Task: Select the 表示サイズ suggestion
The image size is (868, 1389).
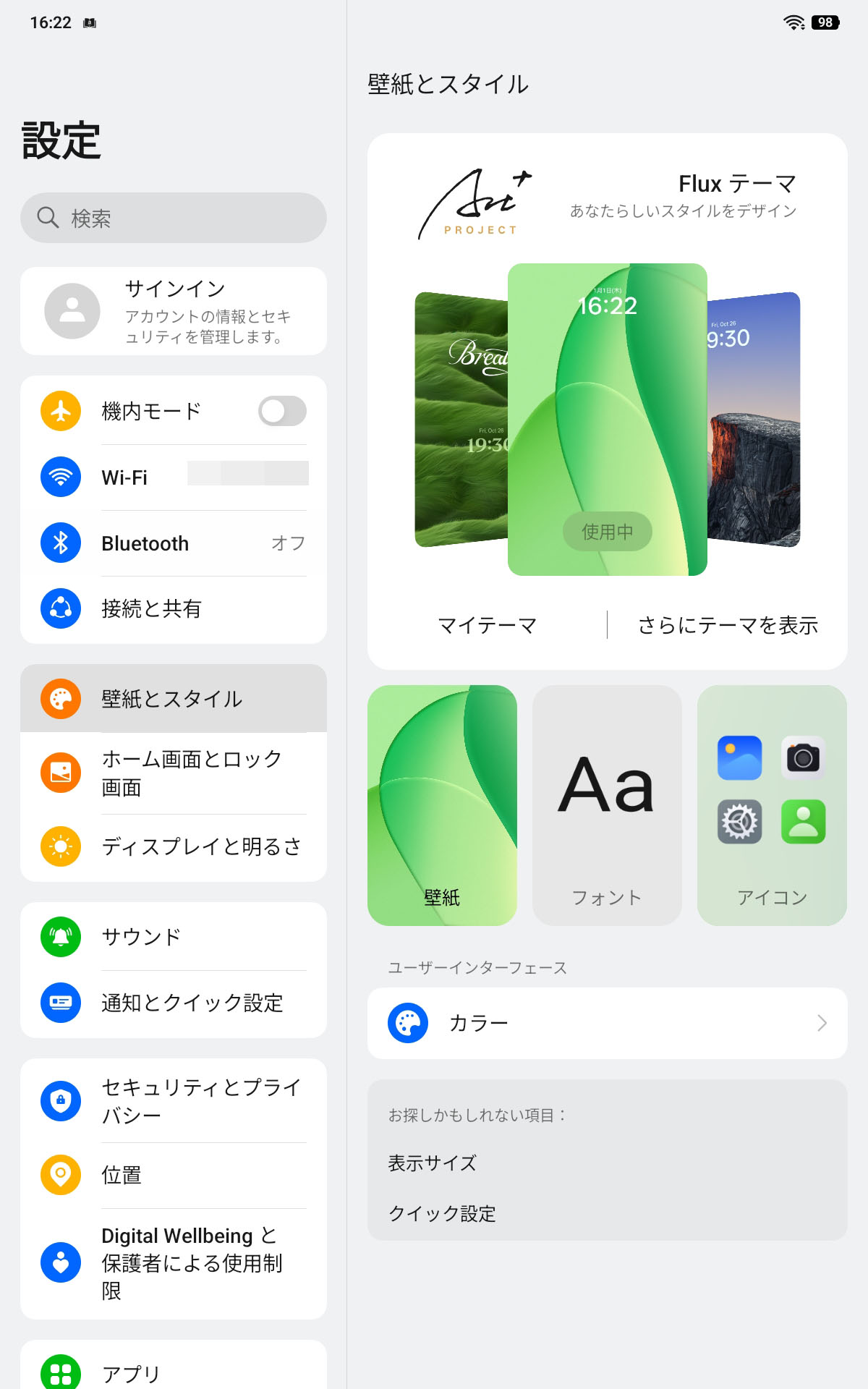Action: click(x=433, y=1163)
